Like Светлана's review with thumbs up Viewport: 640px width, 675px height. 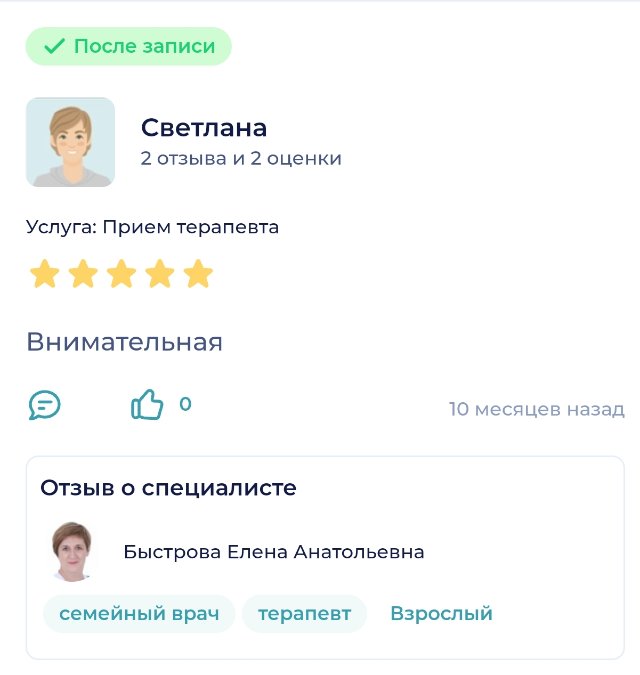coord(147,405)
